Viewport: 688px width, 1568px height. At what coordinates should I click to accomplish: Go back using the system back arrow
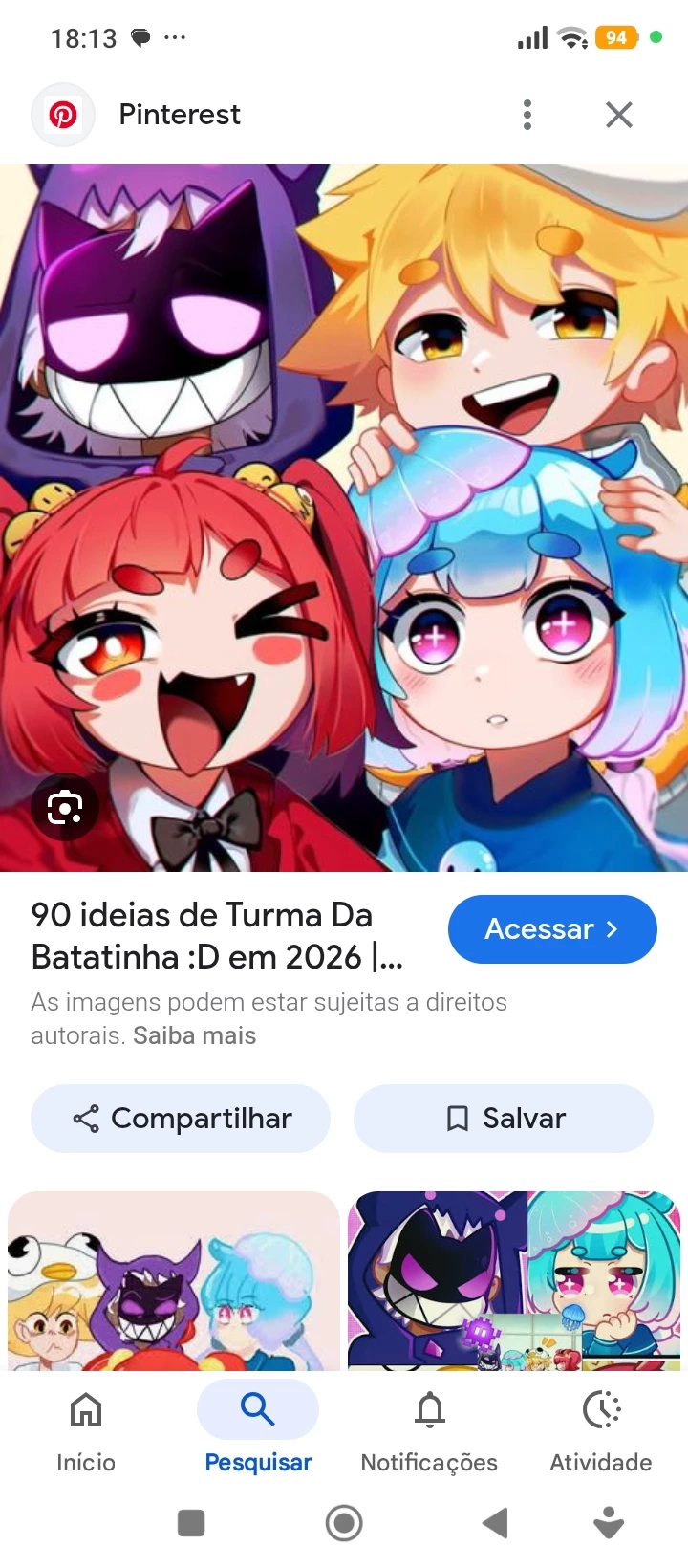click(495, 1522)
